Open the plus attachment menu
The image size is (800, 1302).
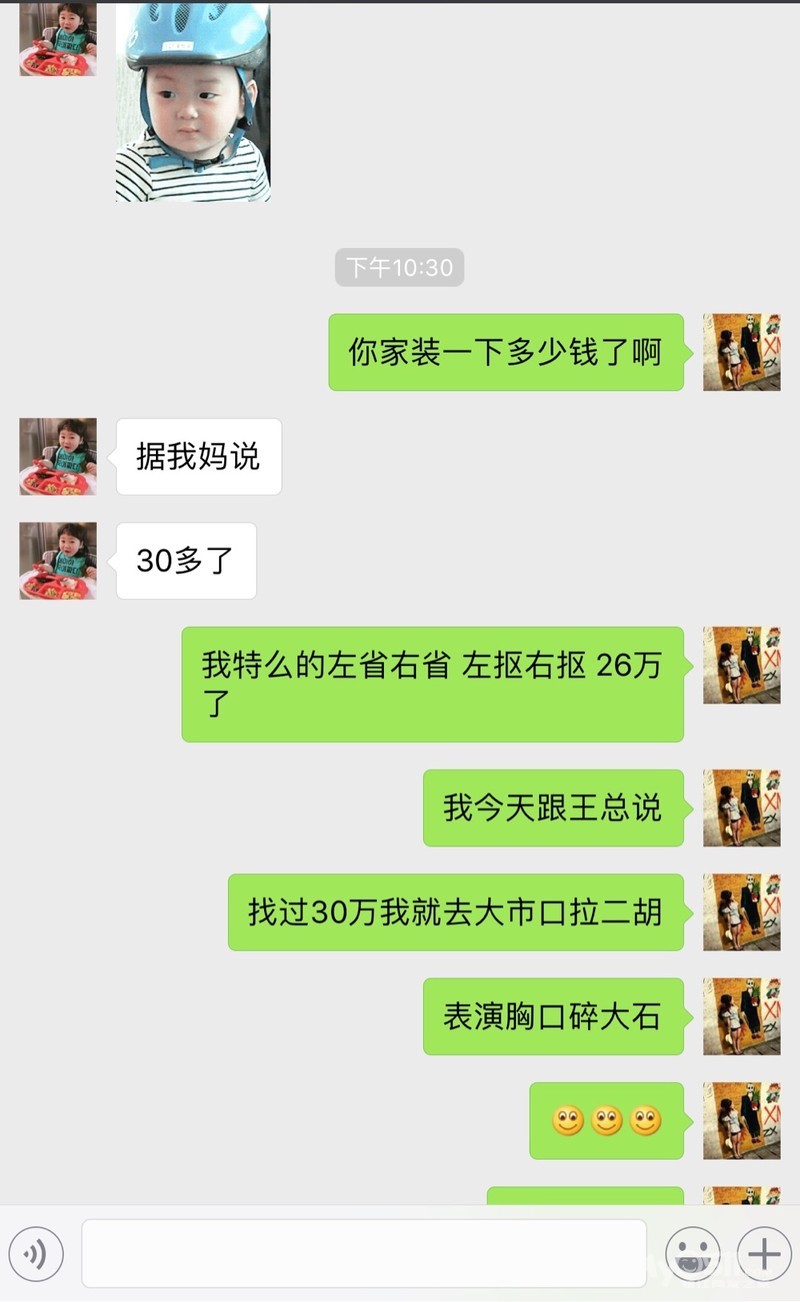[764, 1253]
